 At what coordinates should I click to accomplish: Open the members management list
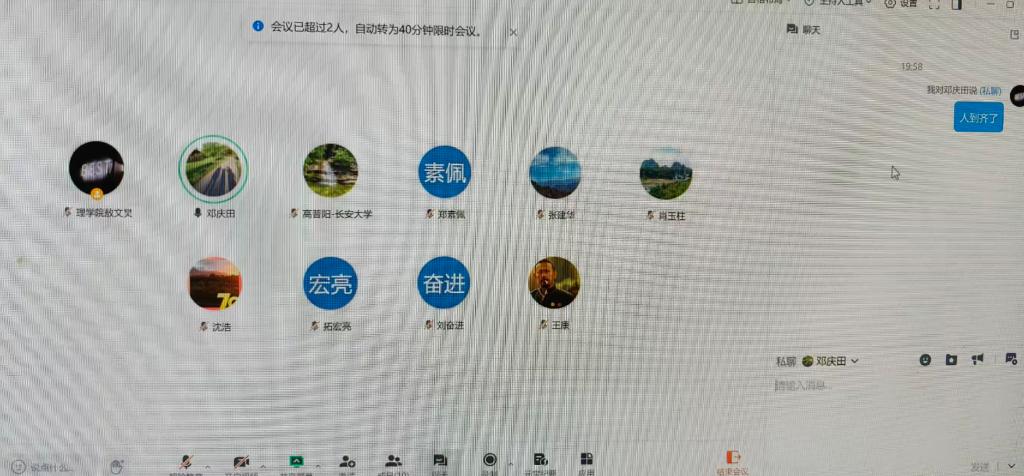click(x=393, y=462)
